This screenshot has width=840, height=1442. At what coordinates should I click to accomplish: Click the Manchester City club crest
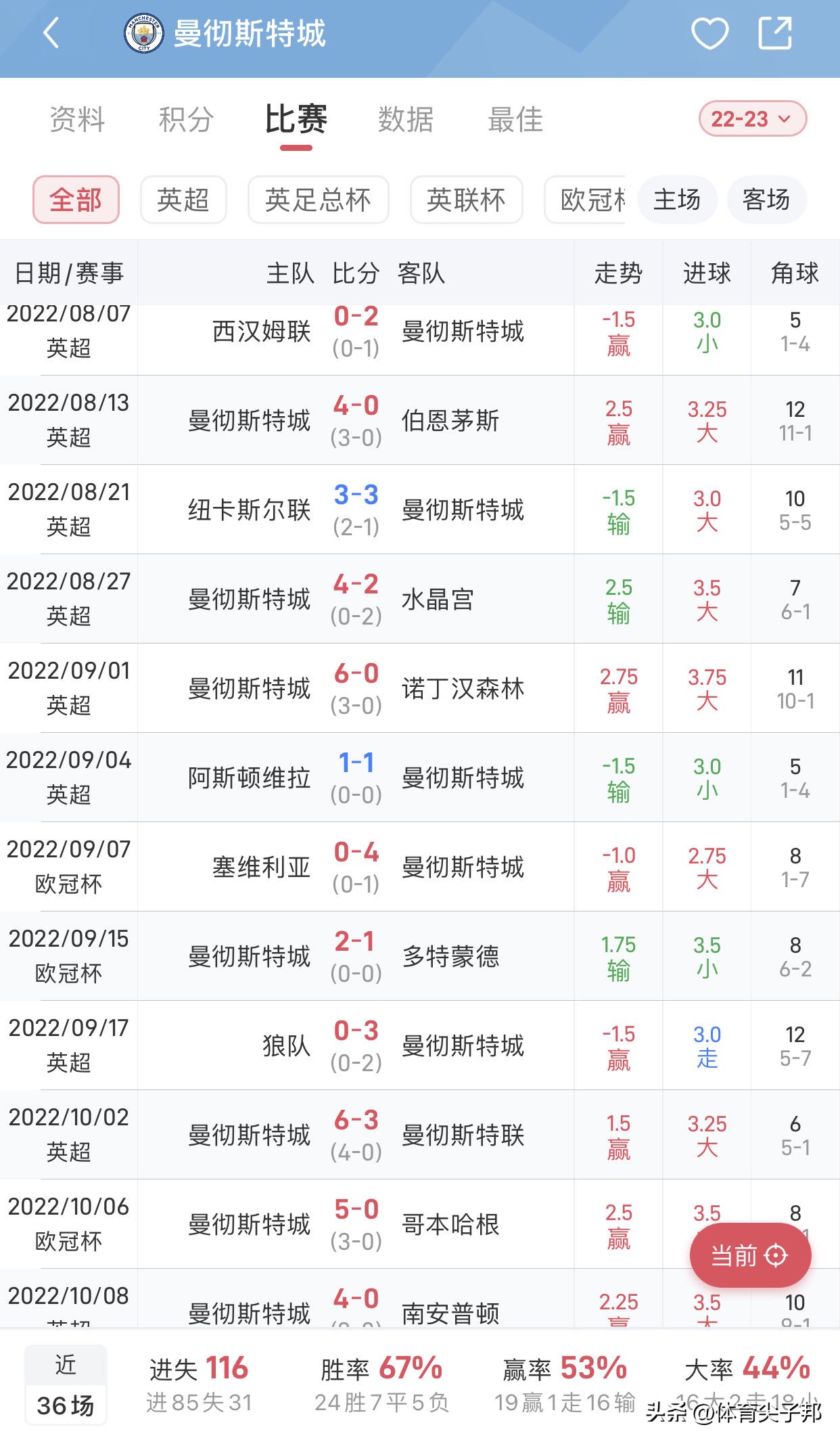(138, 31)
